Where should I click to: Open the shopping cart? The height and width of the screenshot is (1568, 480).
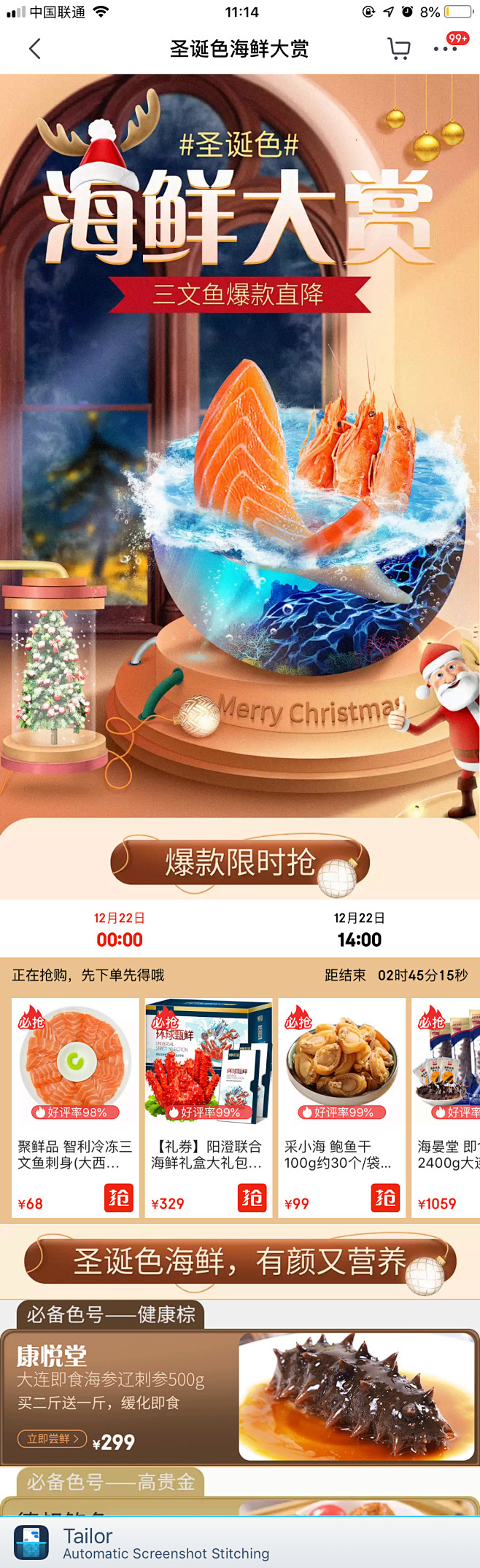[398, 49]
